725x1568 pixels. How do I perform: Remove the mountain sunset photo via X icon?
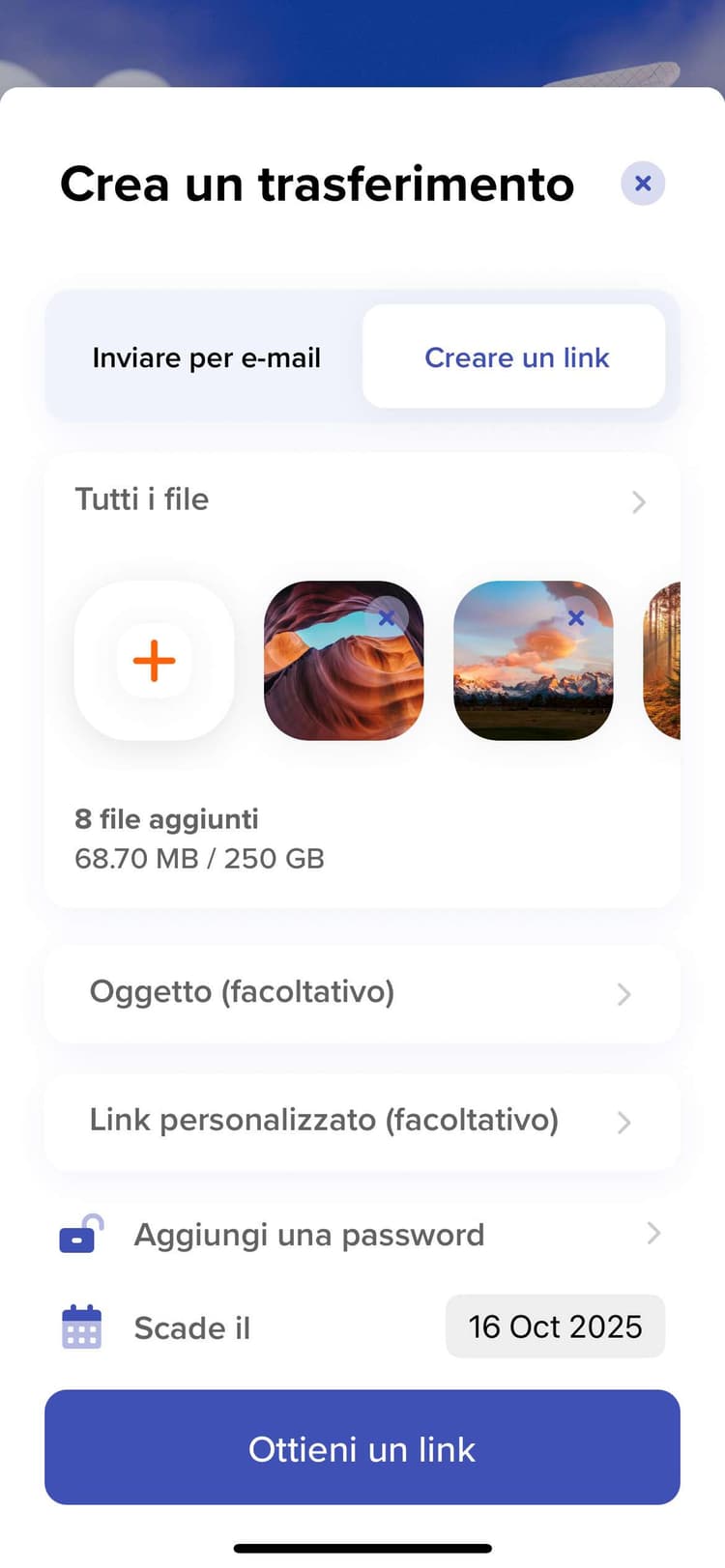[x=576, y=617]
